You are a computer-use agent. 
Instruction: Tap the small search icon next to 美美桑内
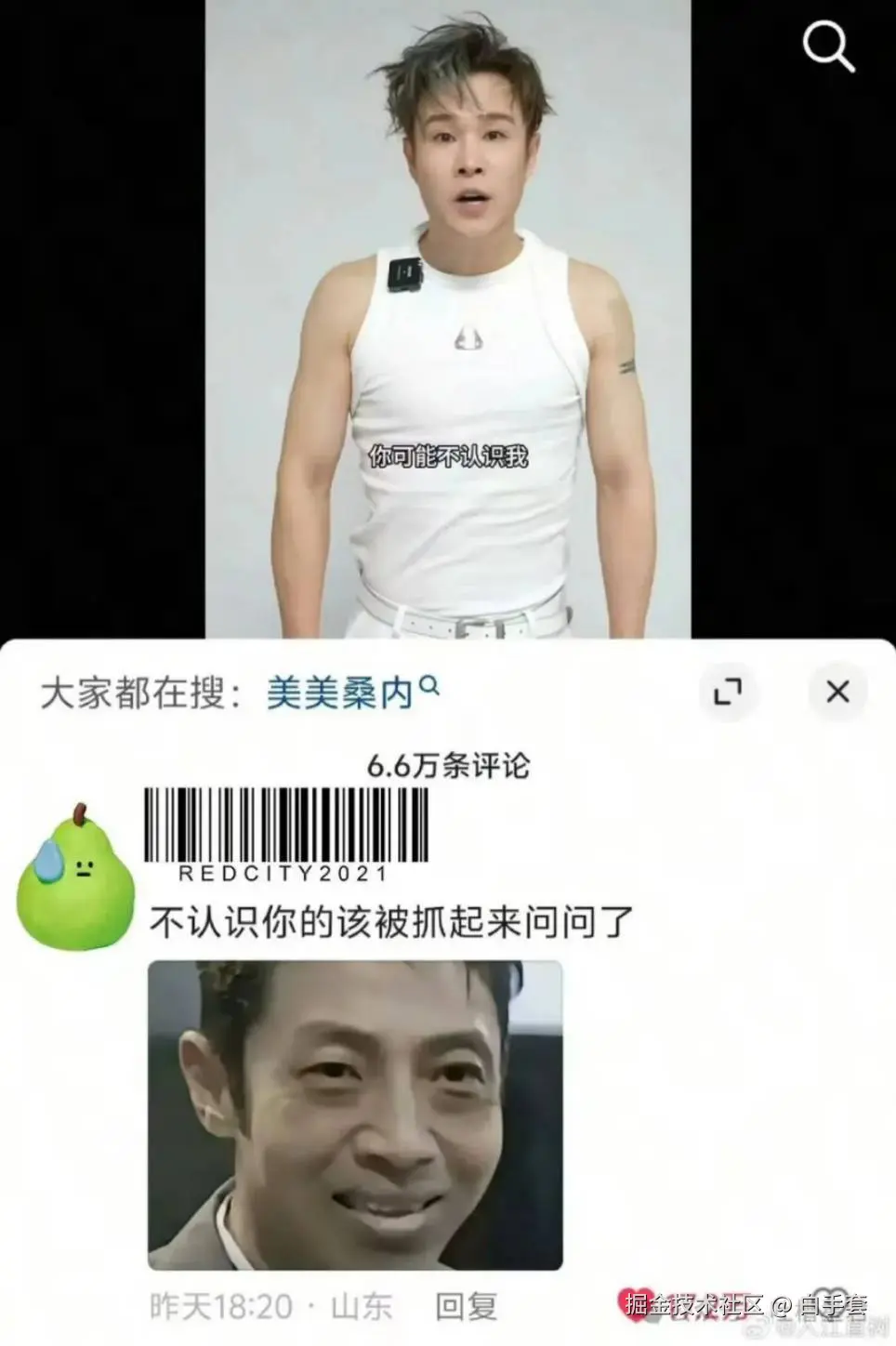pos(429,685)
